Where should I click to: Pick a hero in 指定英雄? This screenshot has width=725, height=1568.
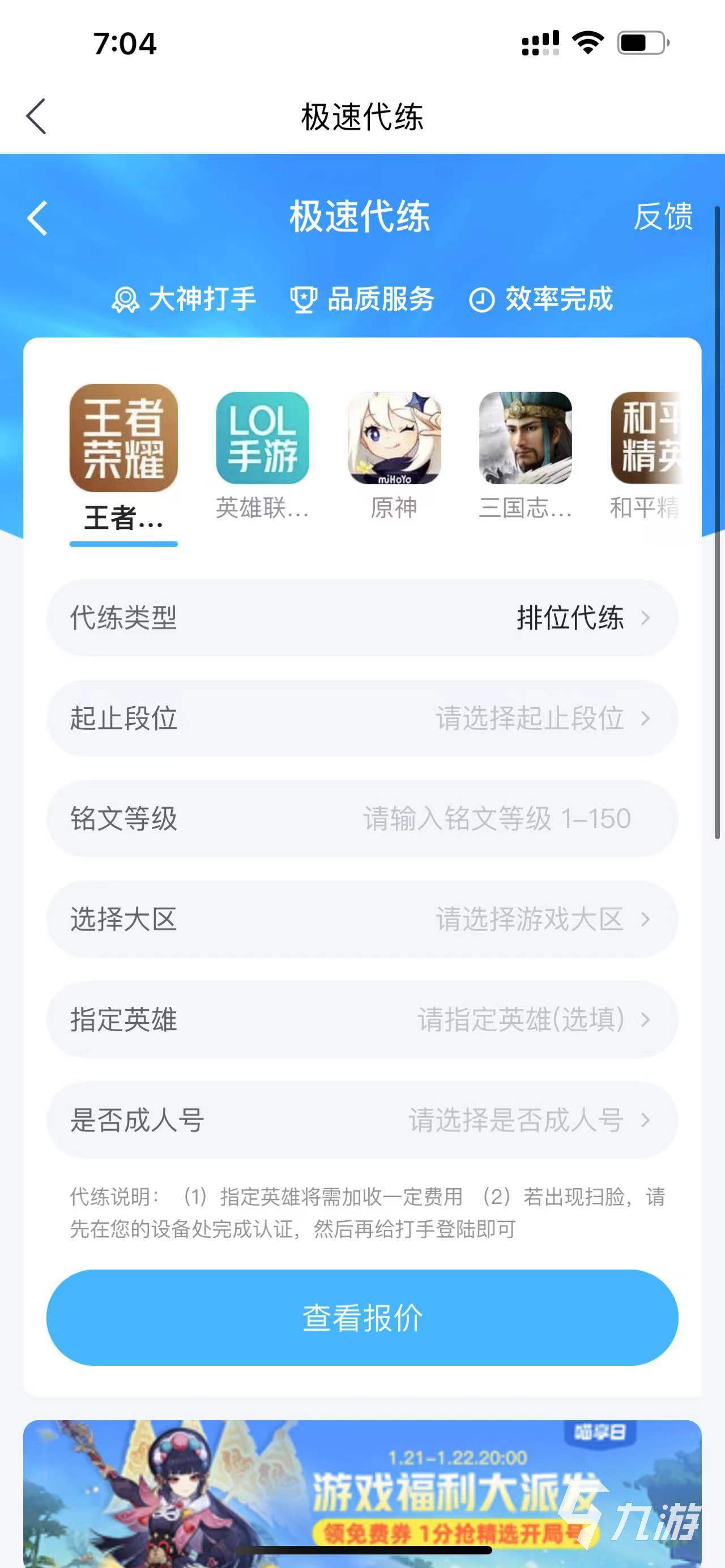pos(362,1019)
